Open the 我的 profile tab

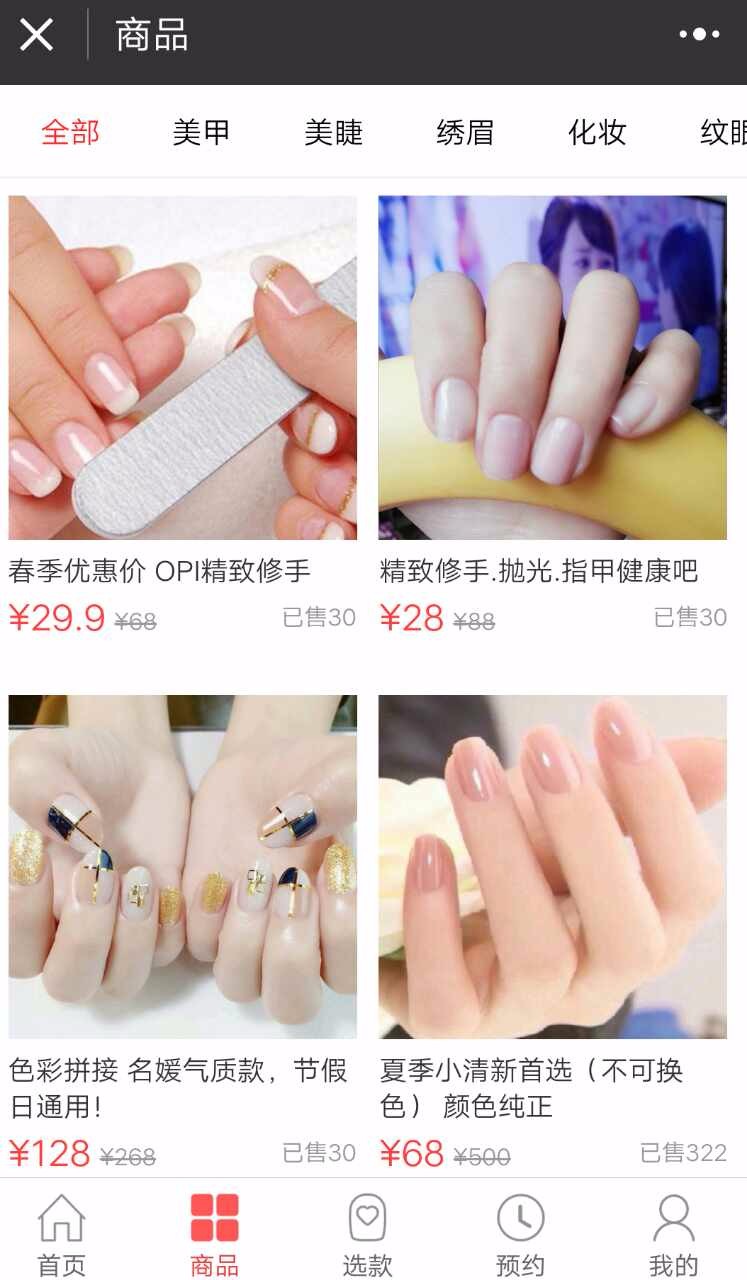pyautogui.click(x=673, y=1234)
